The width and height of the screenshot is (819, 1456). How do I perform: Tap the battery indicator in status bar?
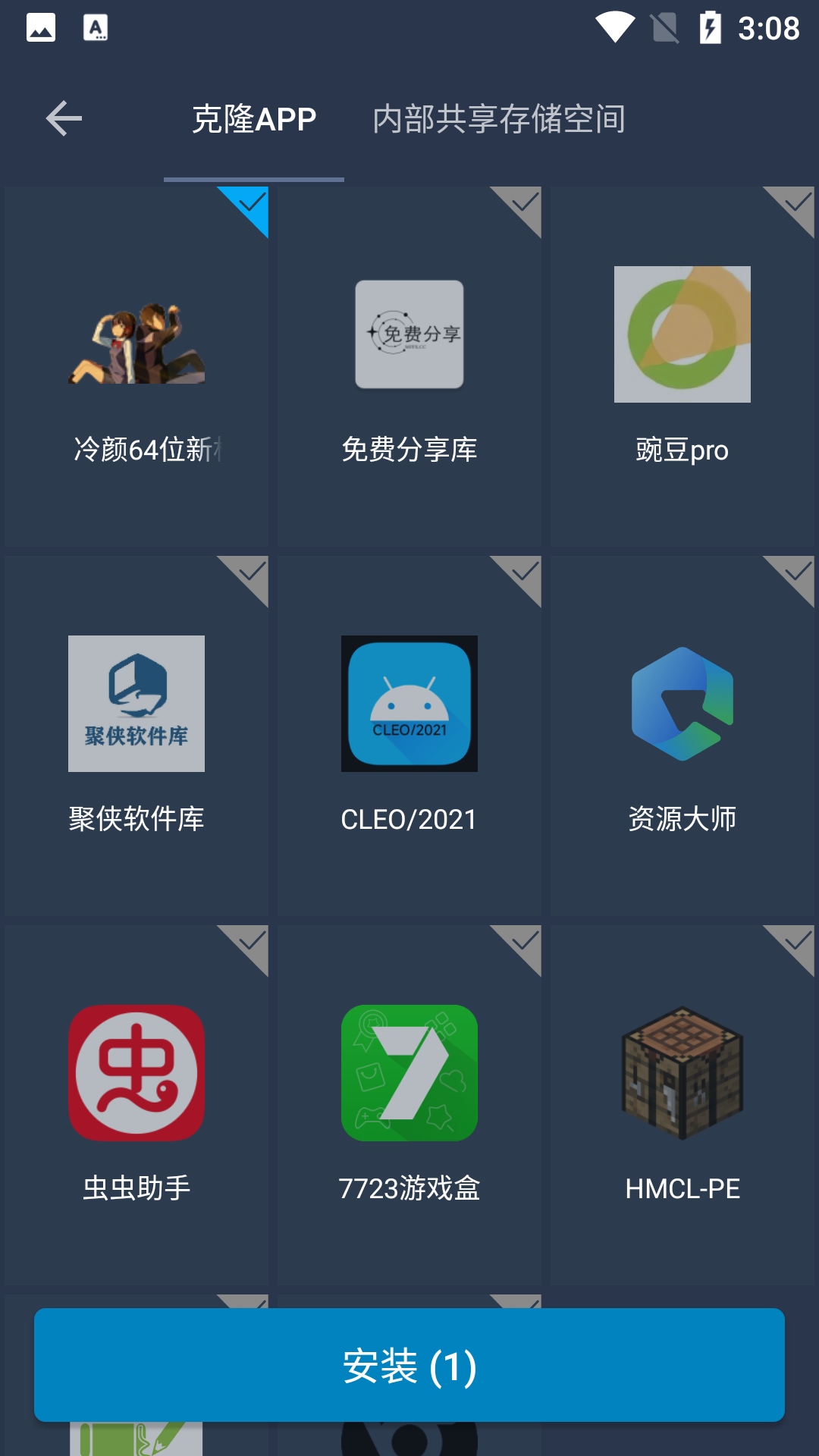[x=711, y=28]
